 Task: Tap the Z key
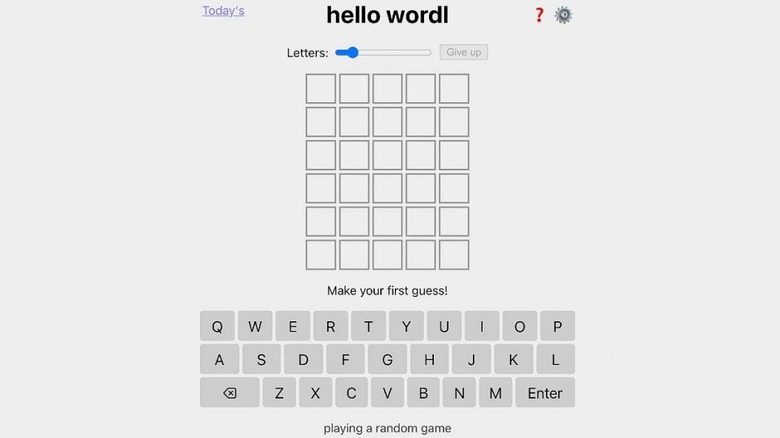[279, 393]
